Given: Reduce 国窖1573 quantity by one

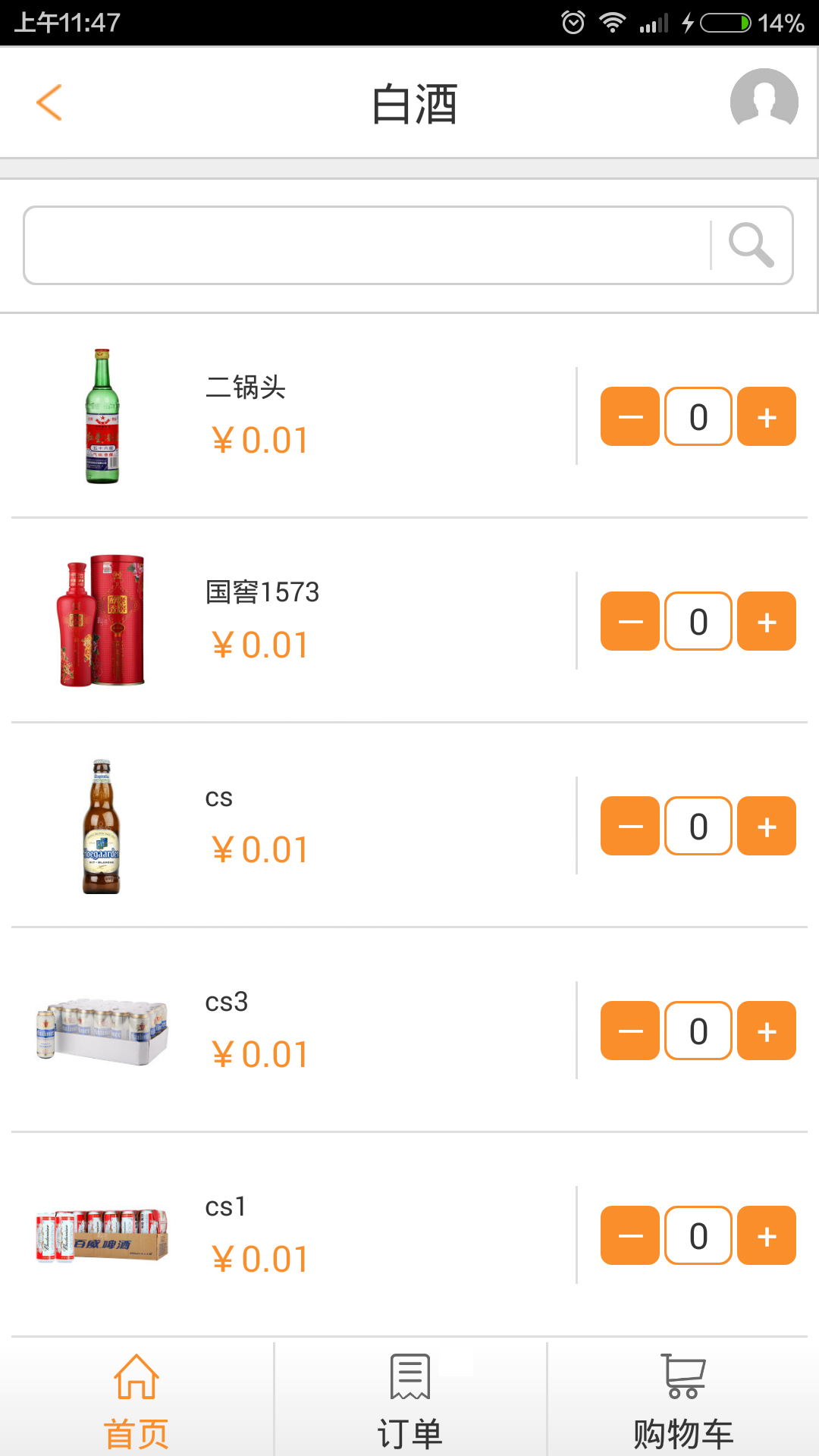Looking at the screenshot, I should pyautogui.click(x=630, y=621).
